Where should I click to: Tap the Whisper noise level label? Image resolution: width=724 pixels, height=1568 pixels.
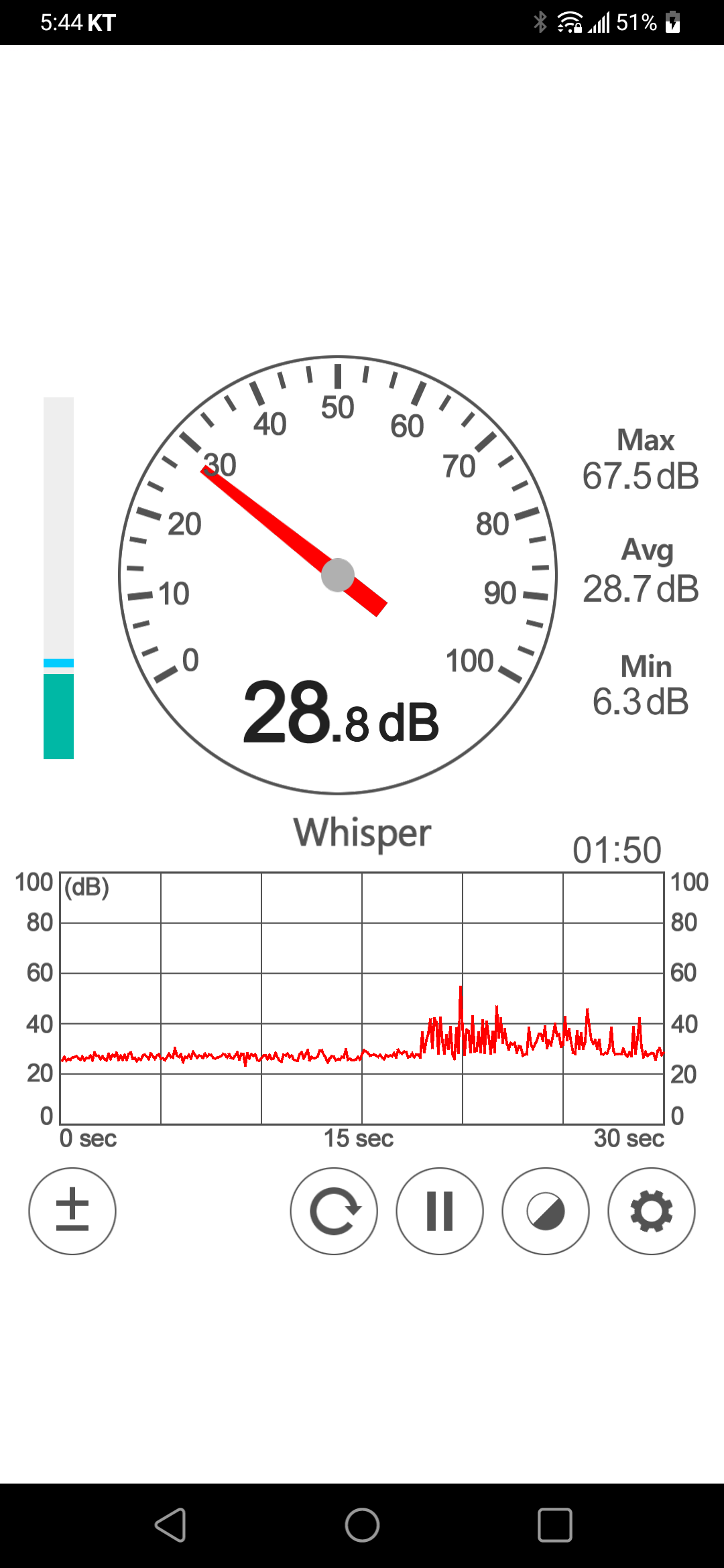[362, 831]
